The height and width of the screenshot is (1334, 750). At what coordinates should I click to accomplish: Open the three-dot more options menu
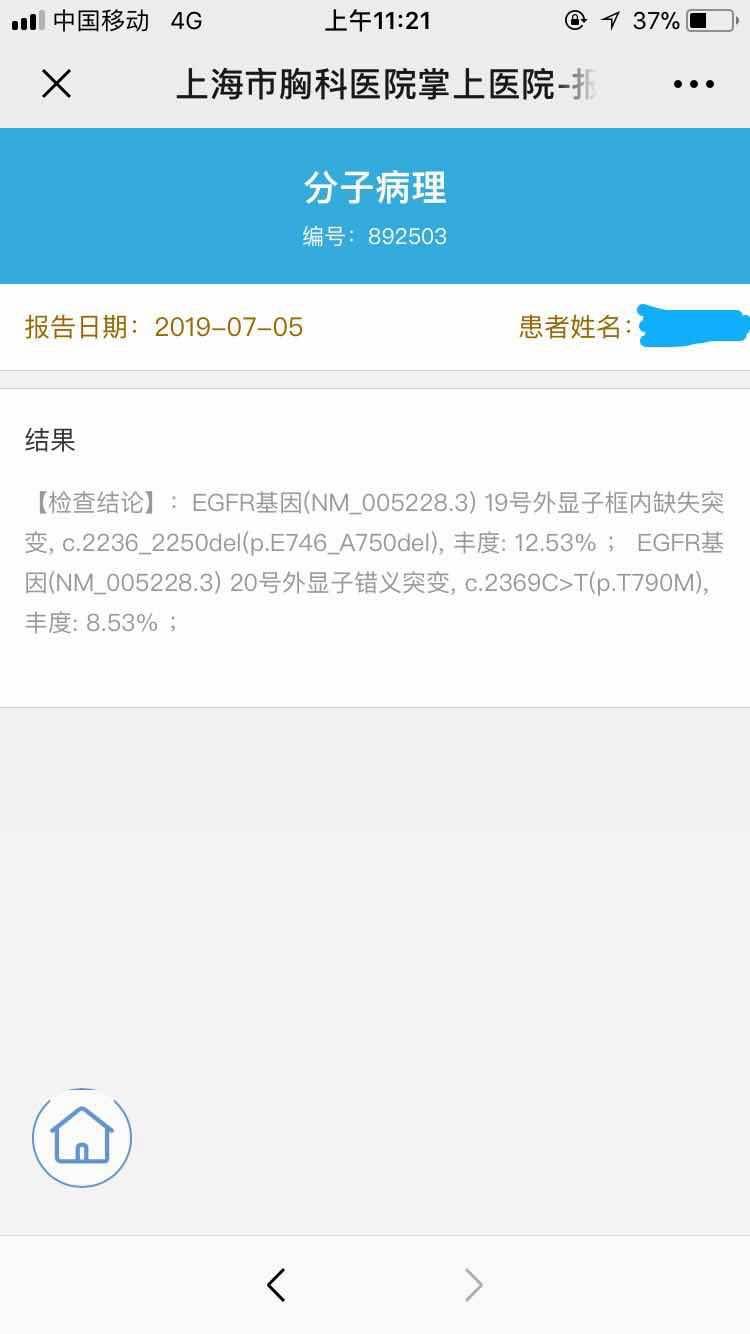point(694,85)
